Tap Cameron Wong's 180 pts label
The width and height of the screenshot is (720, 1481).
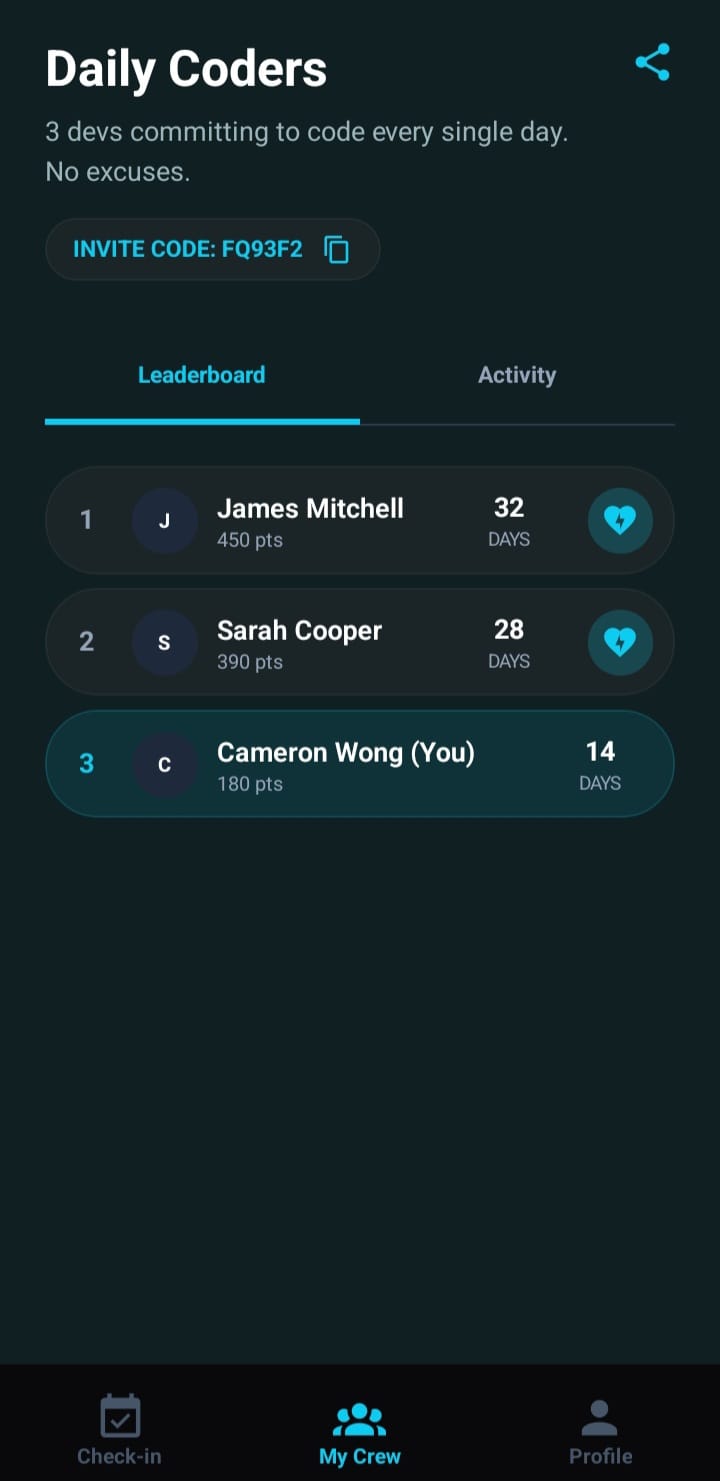pos(249,784)
